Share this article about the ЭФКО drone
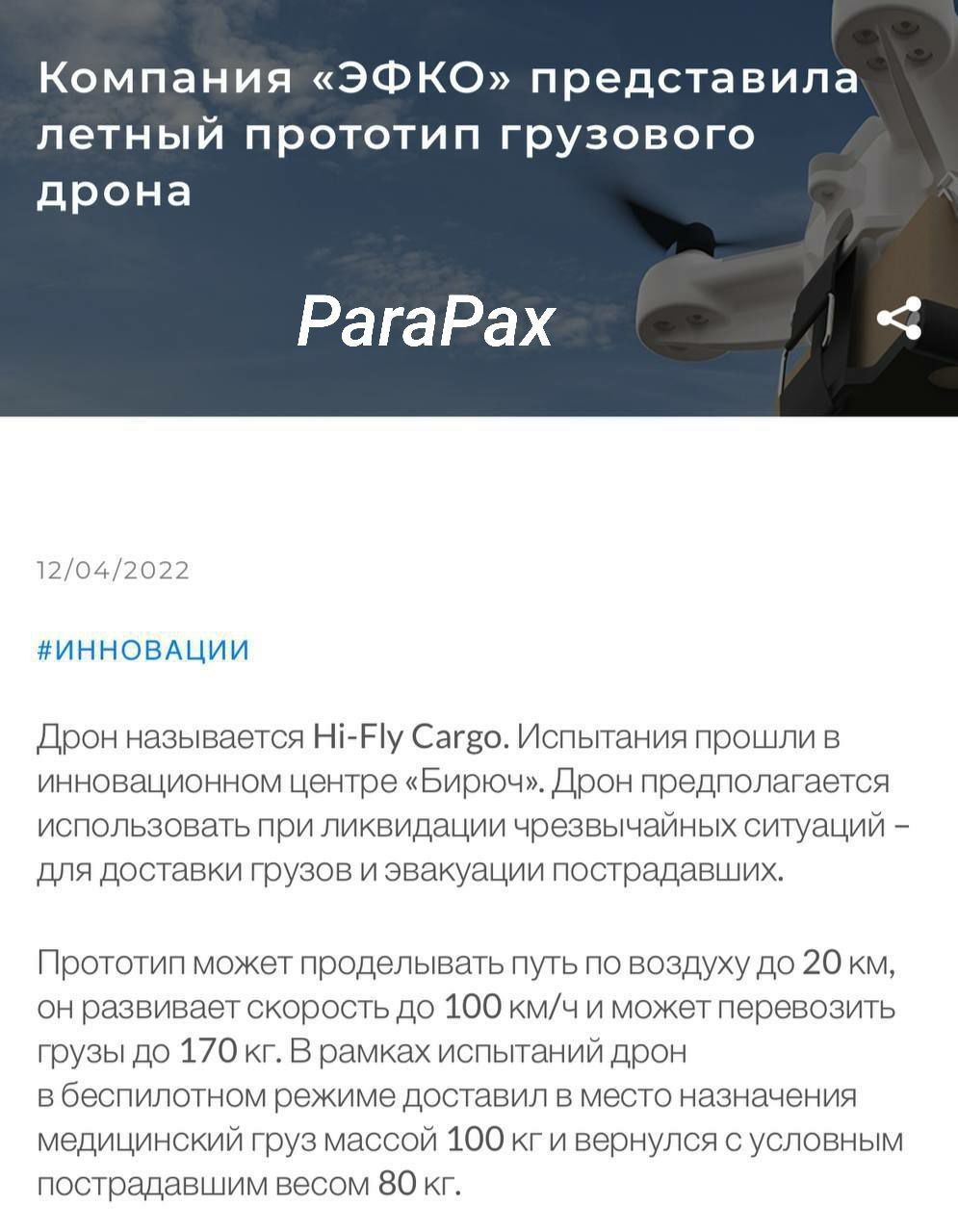The height and width of the screenshot is (1232, 958). click(x=899, y=320)
